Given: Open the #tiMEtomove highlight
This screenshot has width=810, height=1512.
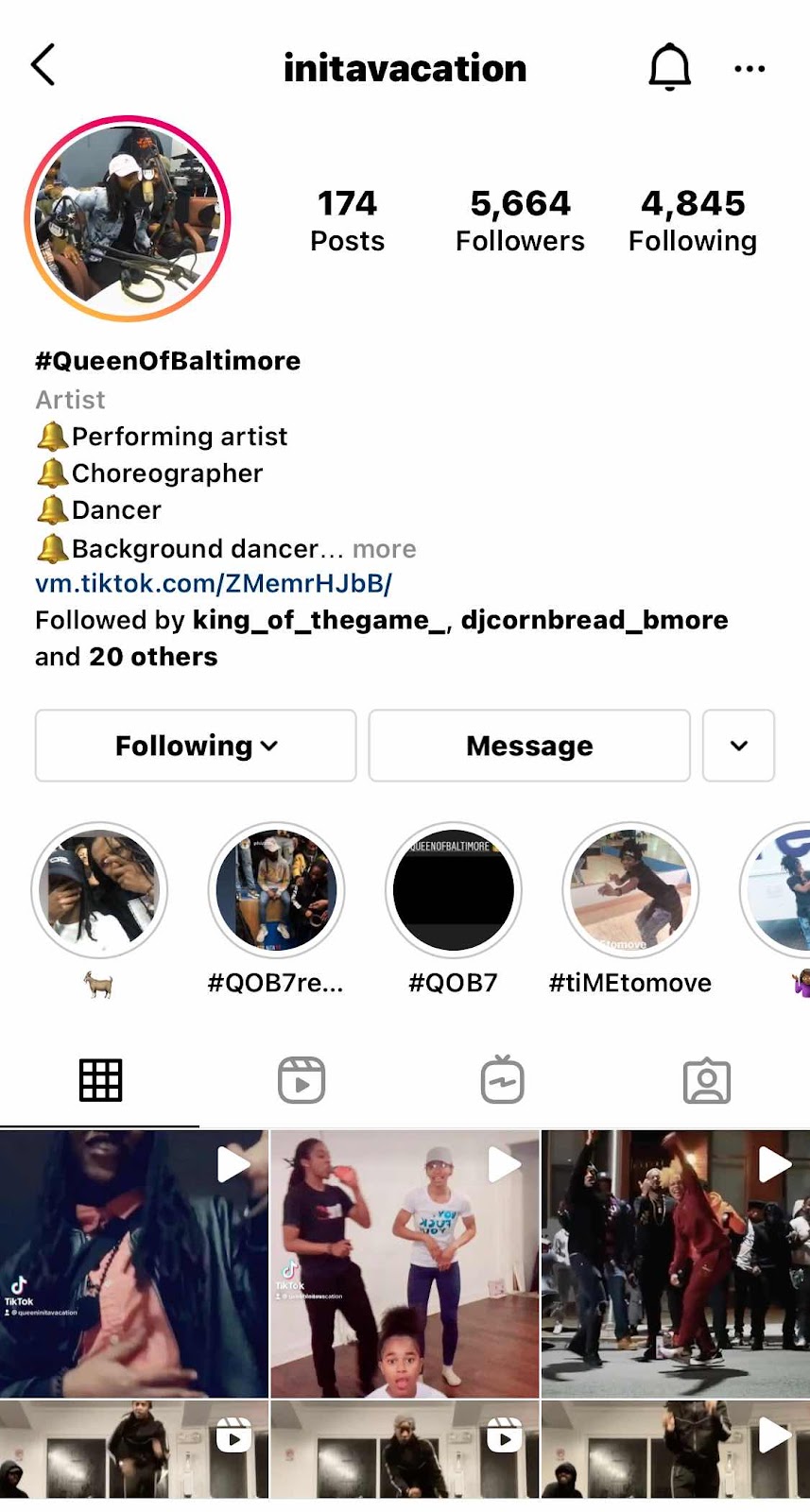Looking at the screenshot, I should point(630,891).
